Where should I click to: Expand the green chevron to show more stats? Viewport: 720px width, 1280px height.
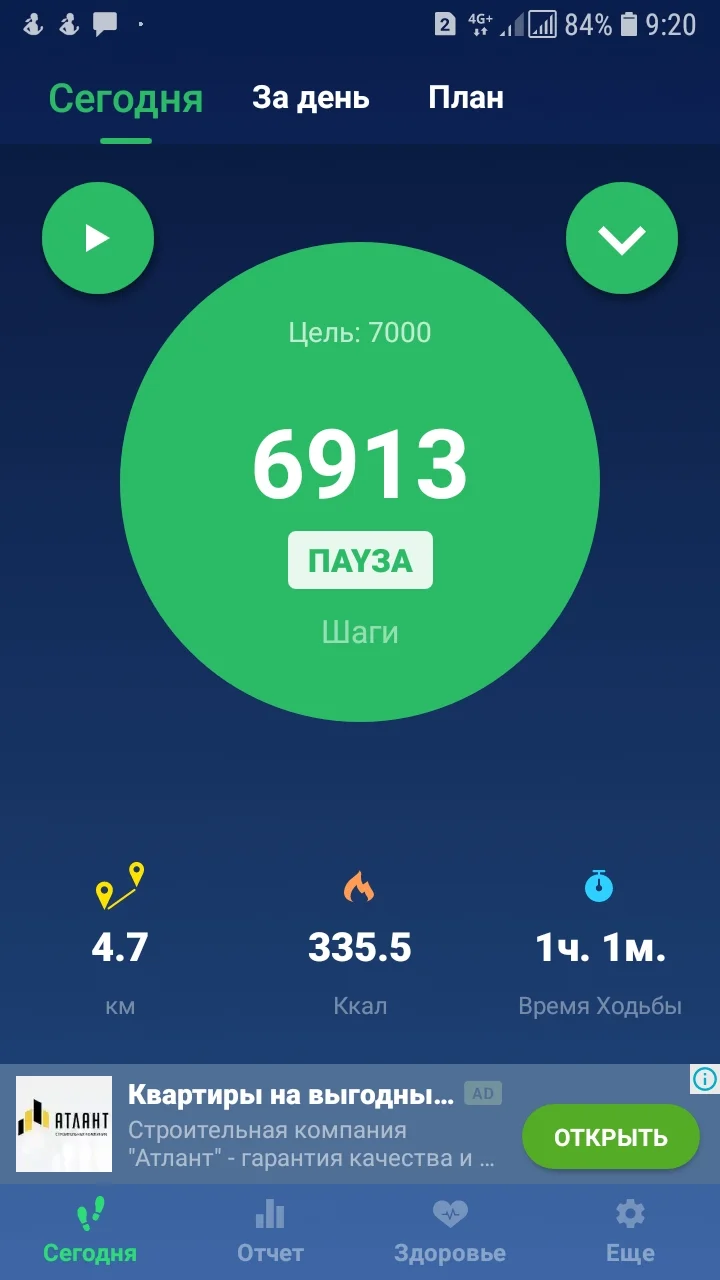(x=622, y=237)
